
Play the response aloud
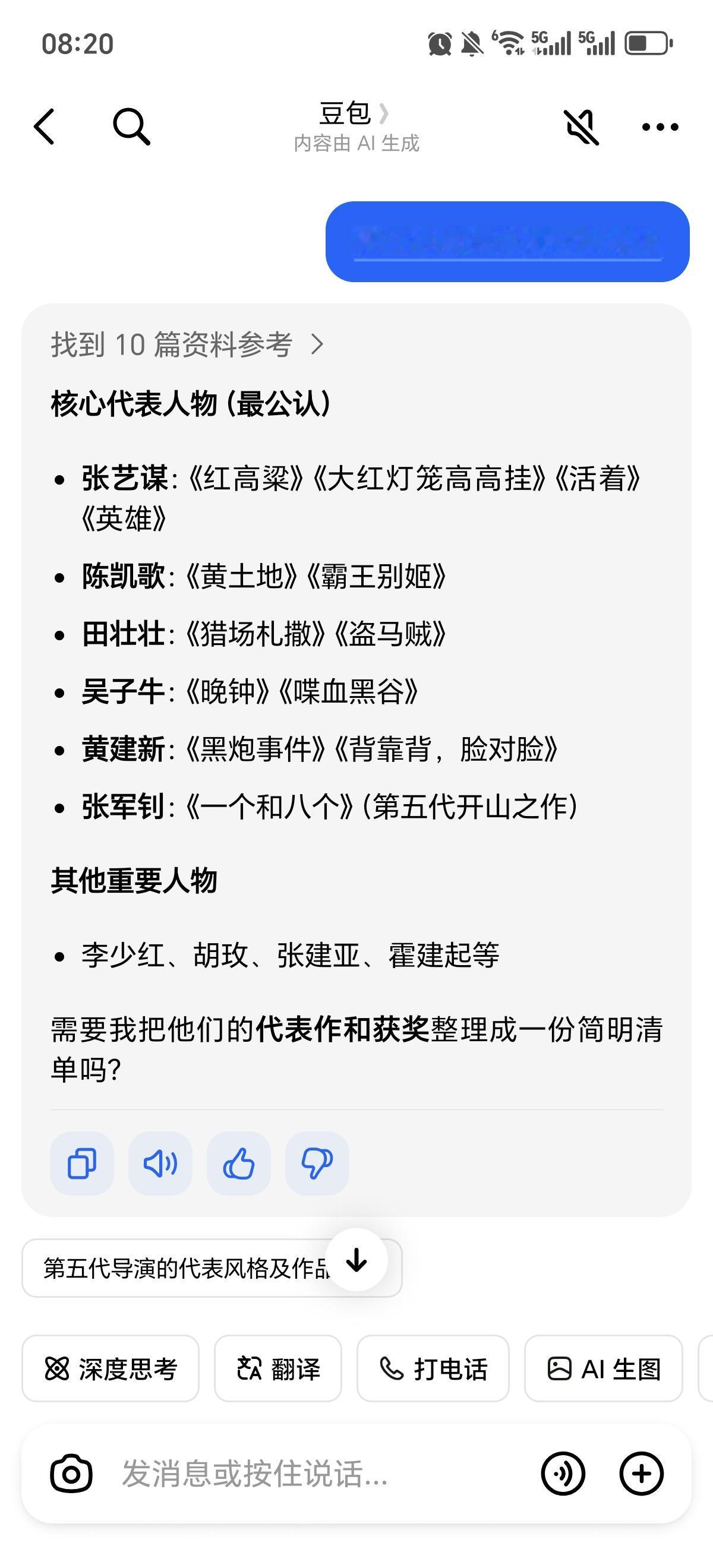point(160,1163)
